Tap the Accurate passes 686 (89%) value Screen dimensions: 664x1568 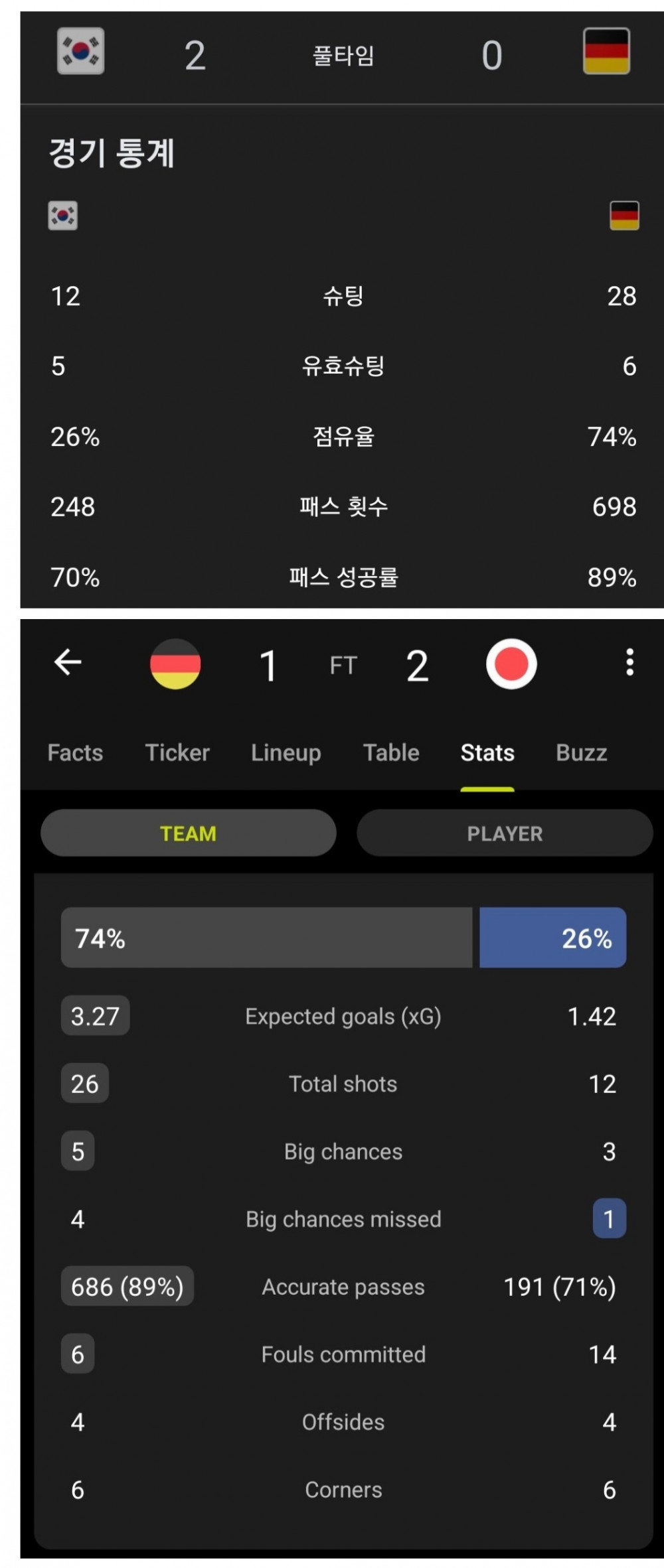[127, 1286]
